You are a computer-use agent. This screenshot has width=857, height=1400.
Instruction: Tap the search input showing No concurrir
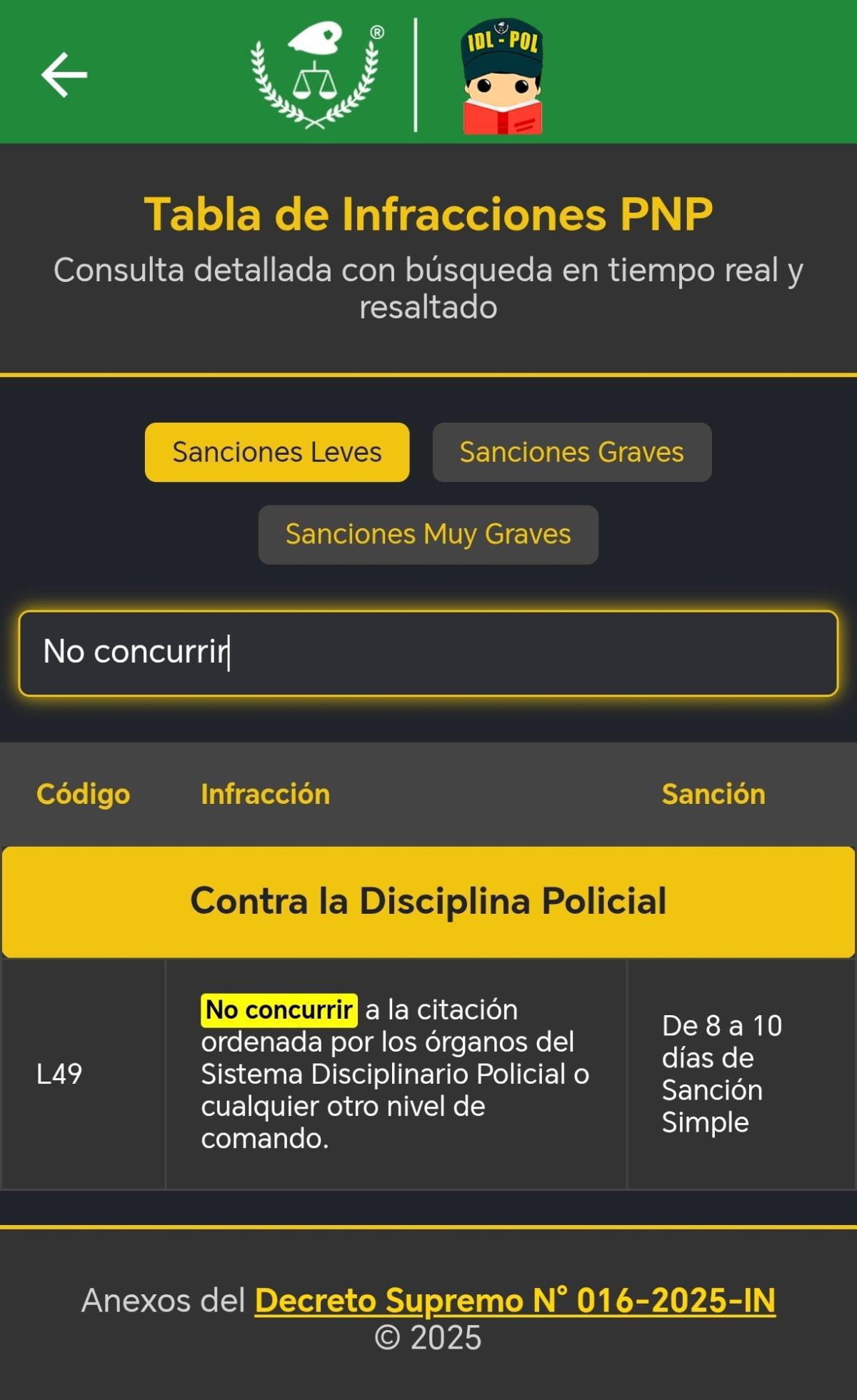coord(428,653)
